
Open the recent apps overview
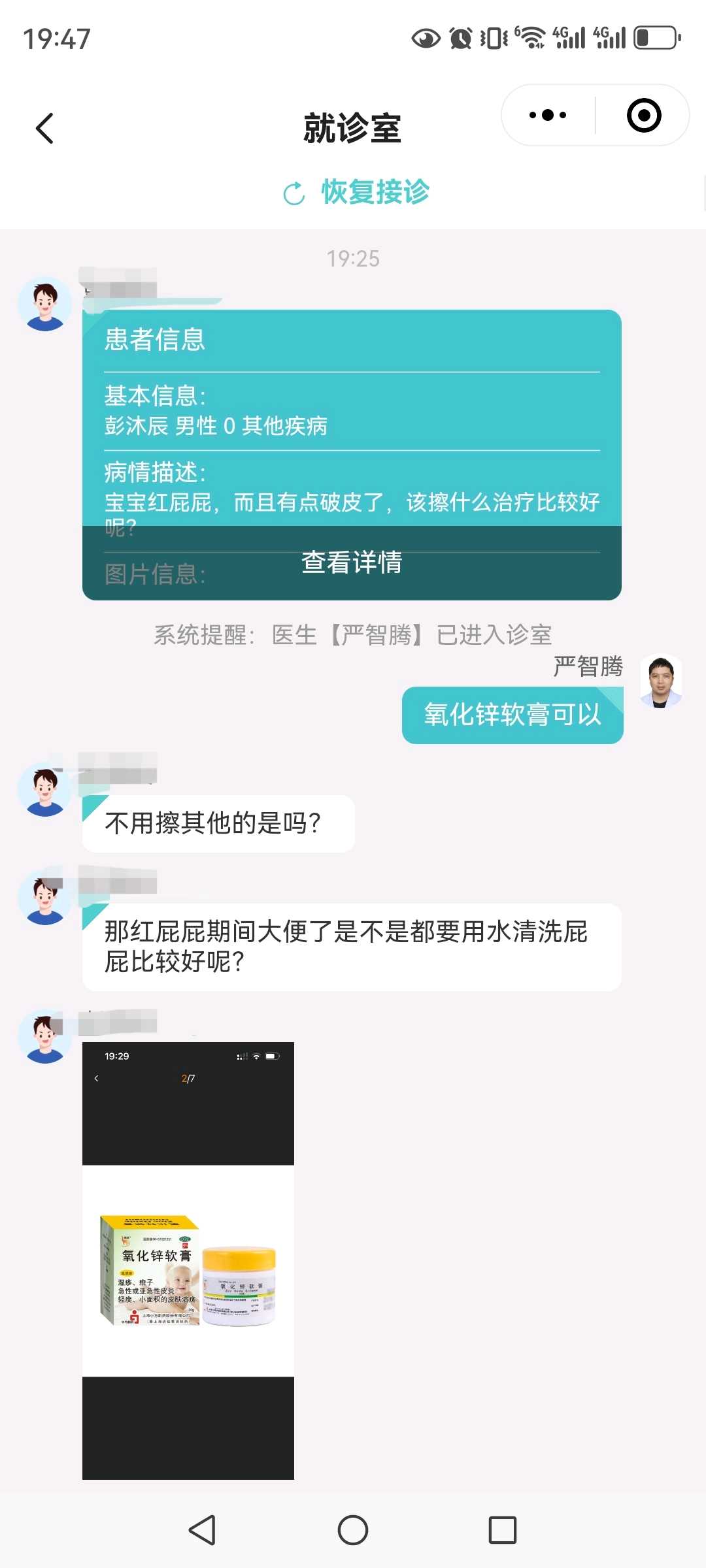[x=502, y=1529]
